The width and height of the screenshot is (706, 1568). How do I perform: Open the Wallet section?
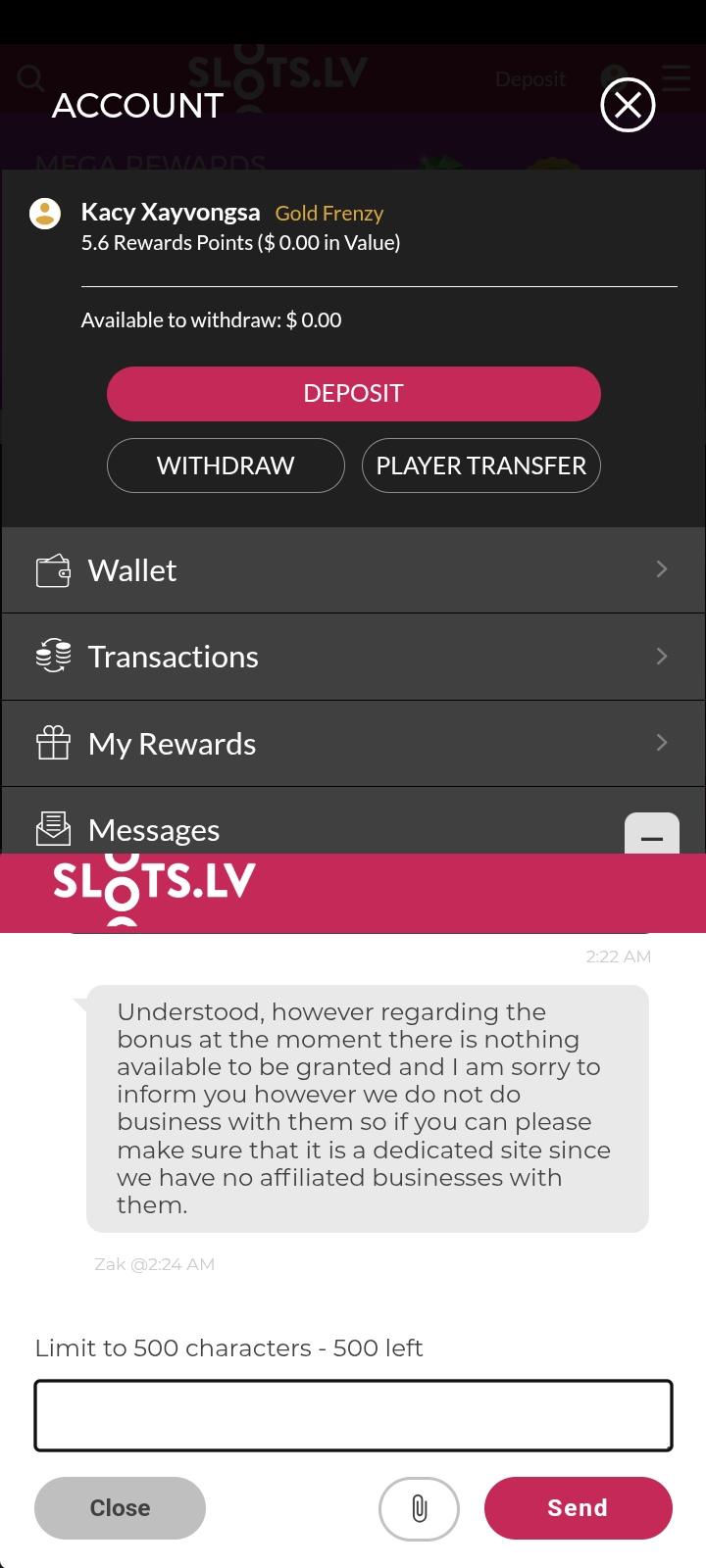pos(353,570)
